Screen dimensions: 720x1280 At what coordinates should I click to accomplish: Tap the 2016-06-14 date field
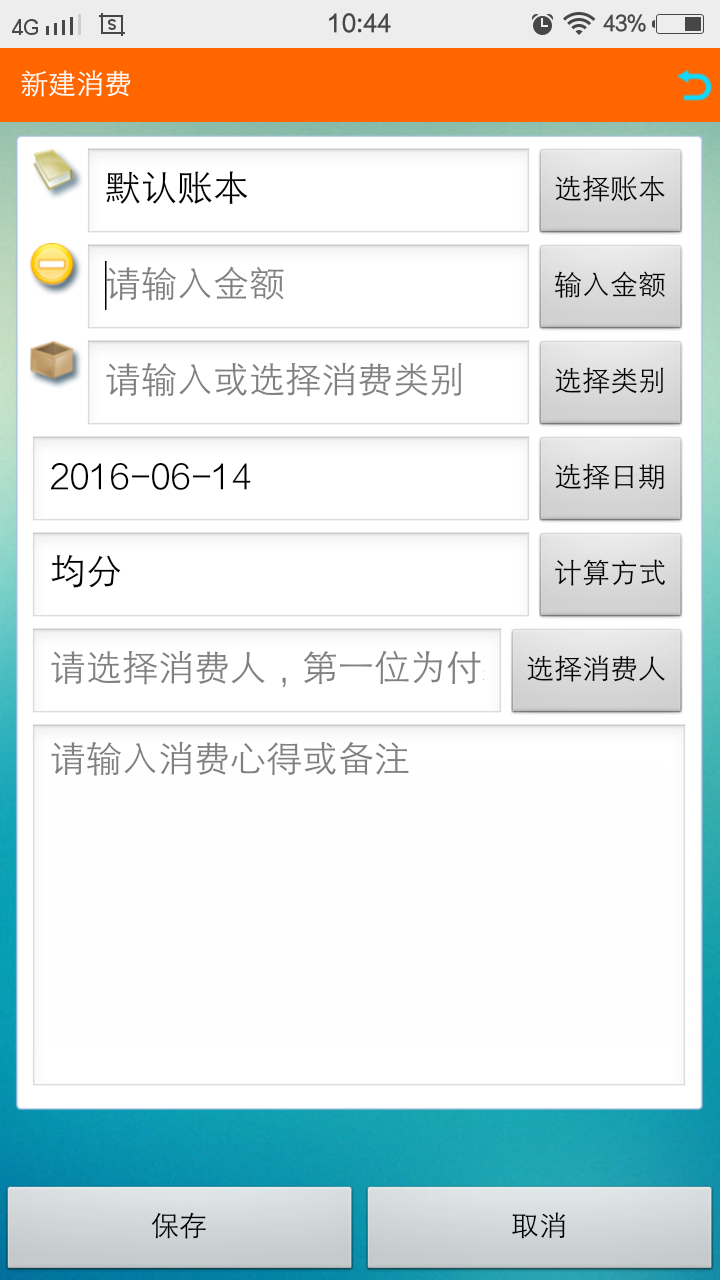(280, 478)
